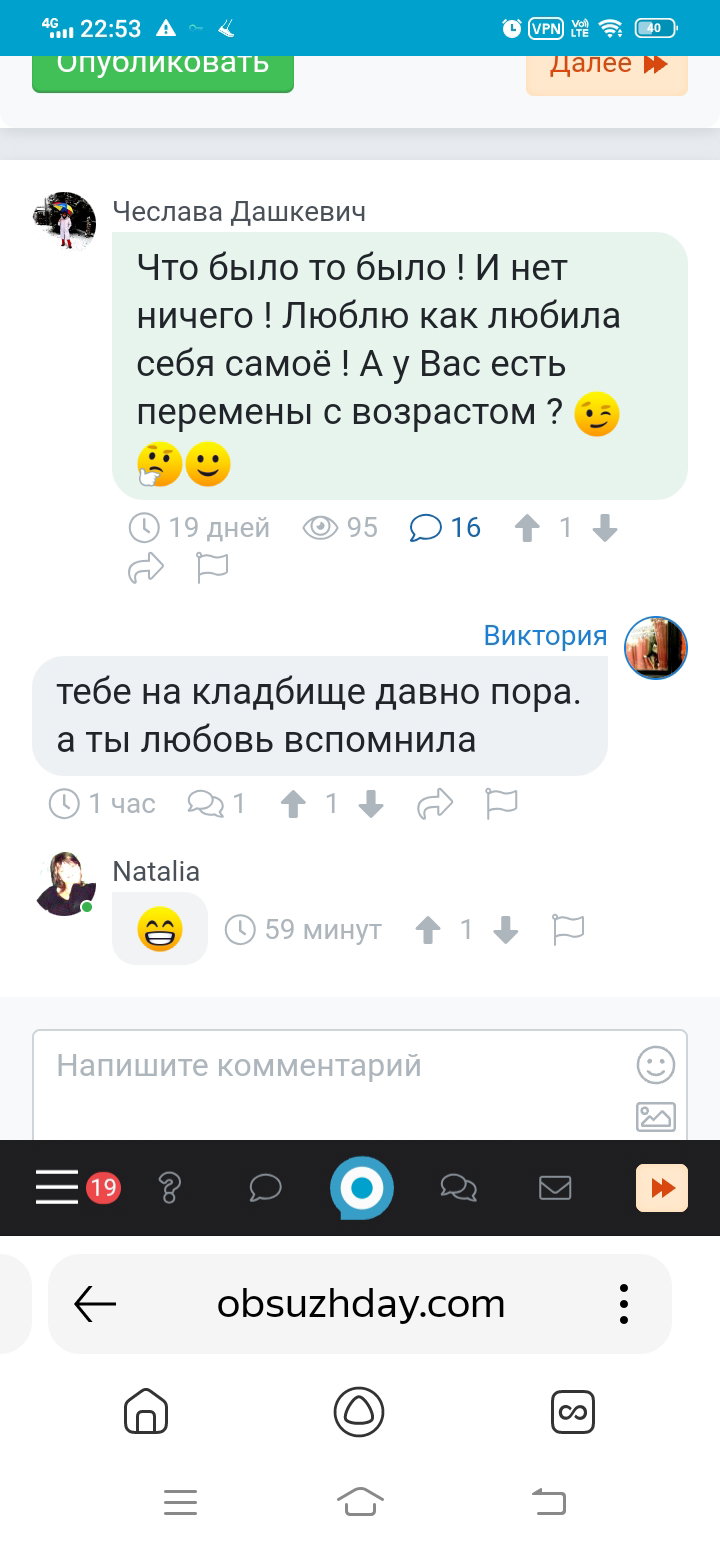Flag Виктория's comment
The height and width of the screenshot is (1544, 720).
point(501,803)
